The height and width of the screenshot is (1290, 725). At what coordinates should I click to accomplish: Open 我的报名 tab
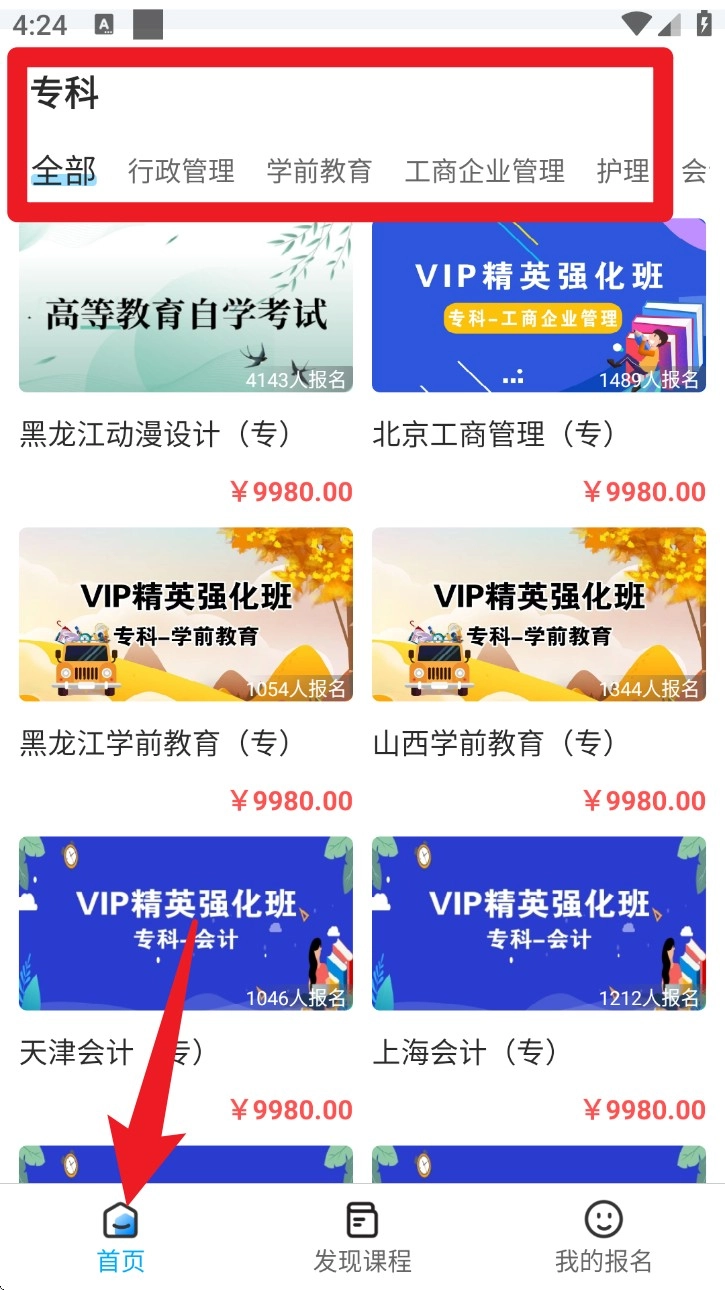(603, 1237)
